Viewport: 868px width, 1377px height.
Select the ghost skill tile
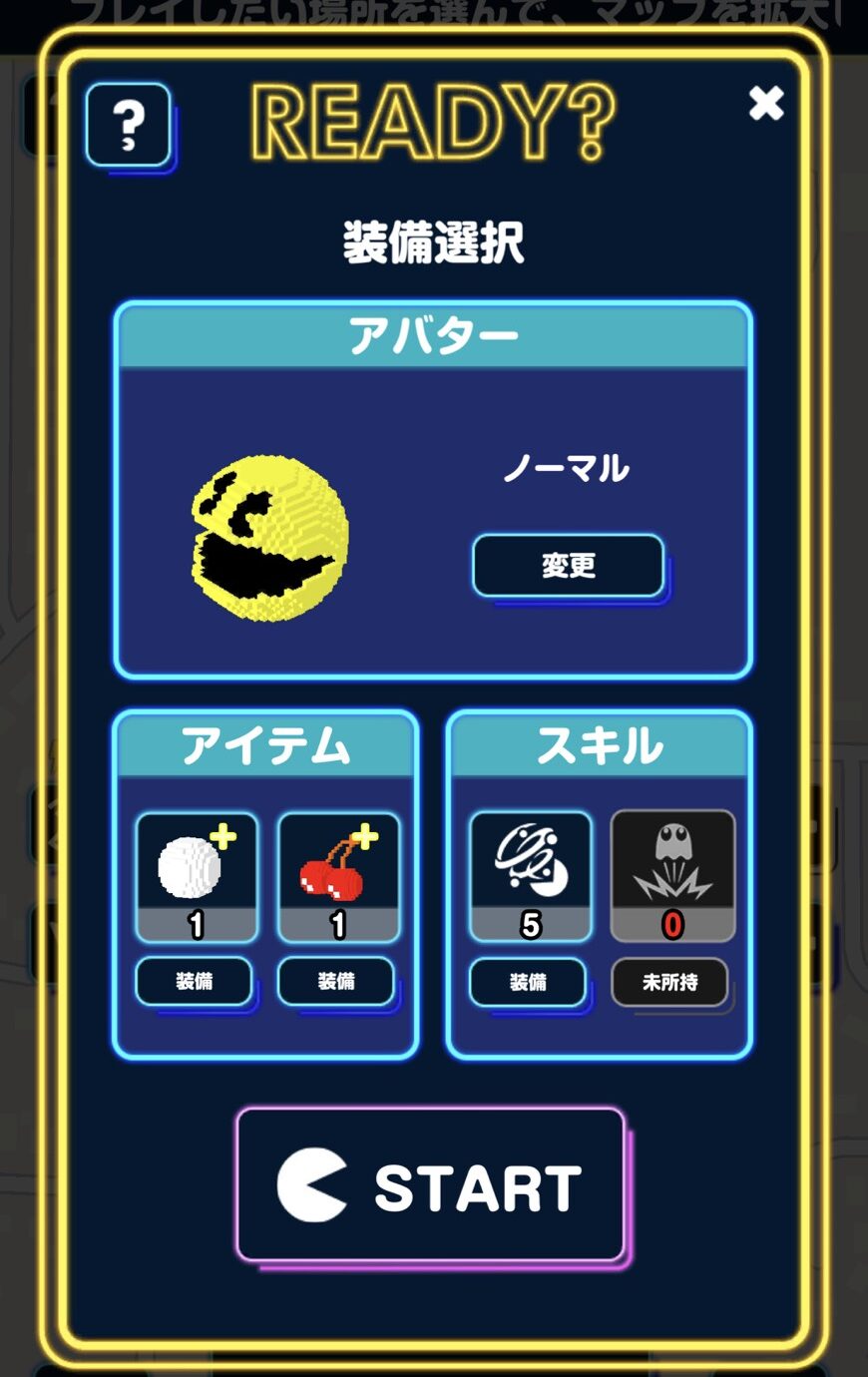click(x=672, y=876)
